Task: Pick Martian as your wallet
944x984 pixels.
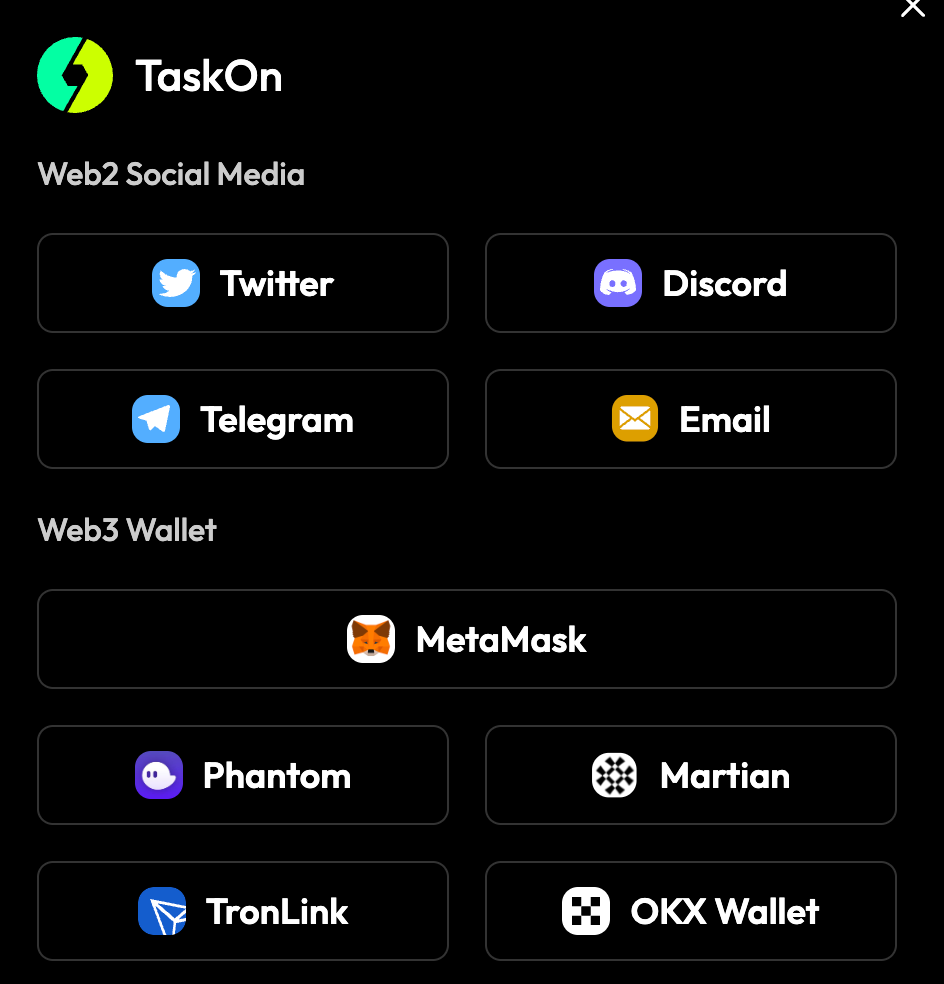Action: [x=691, y=775]
